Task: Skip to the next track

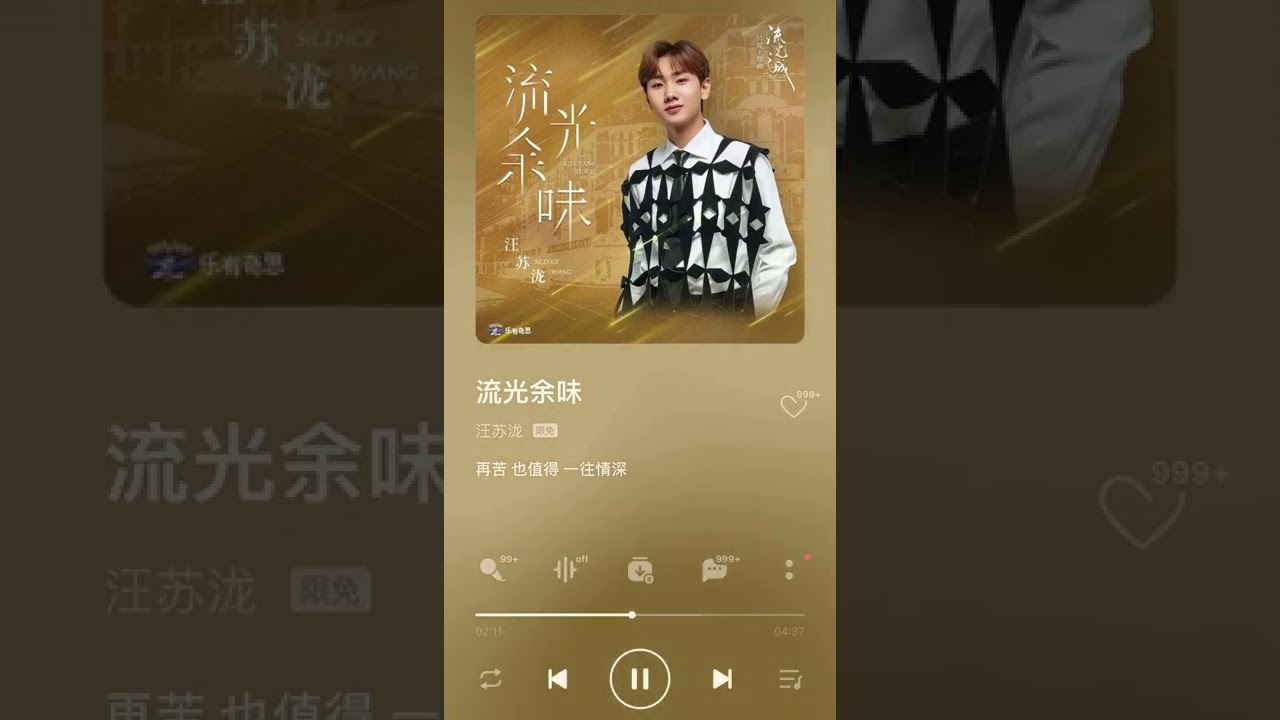Action: pyautogui.click(x=721, y=679)
